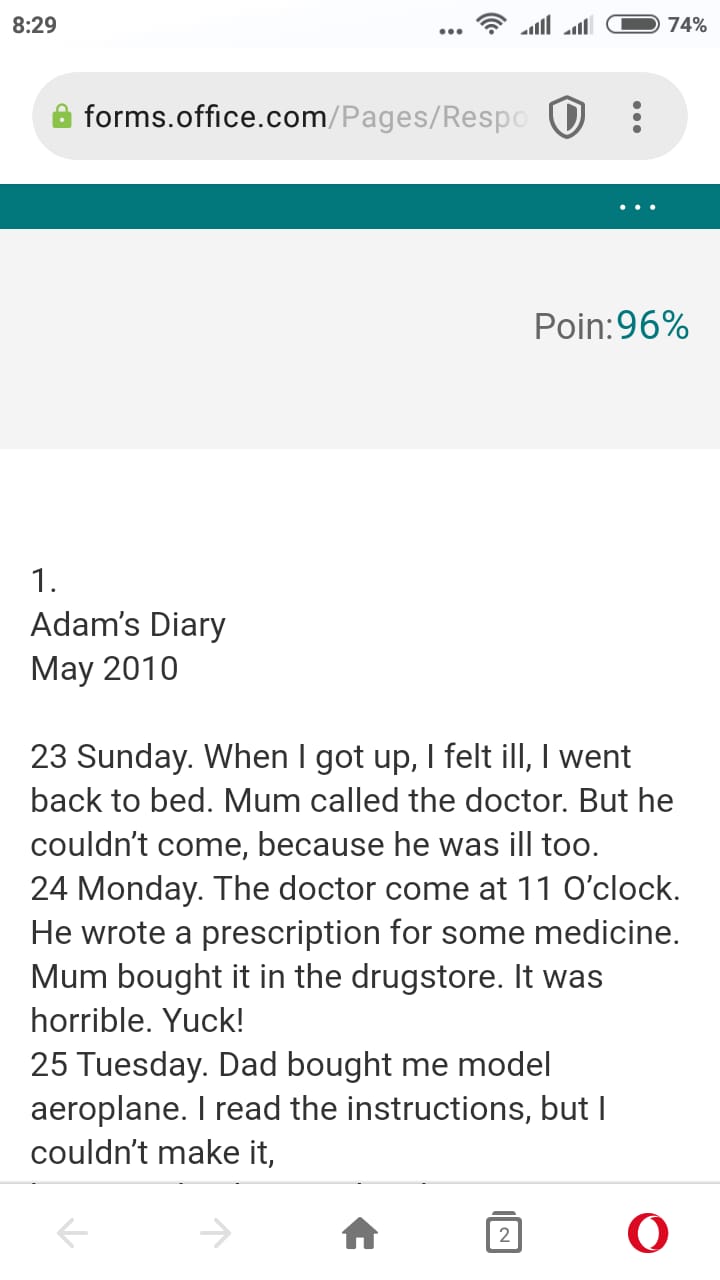Go to the browser home page
720x1280 pixels.
[360, 1234]
